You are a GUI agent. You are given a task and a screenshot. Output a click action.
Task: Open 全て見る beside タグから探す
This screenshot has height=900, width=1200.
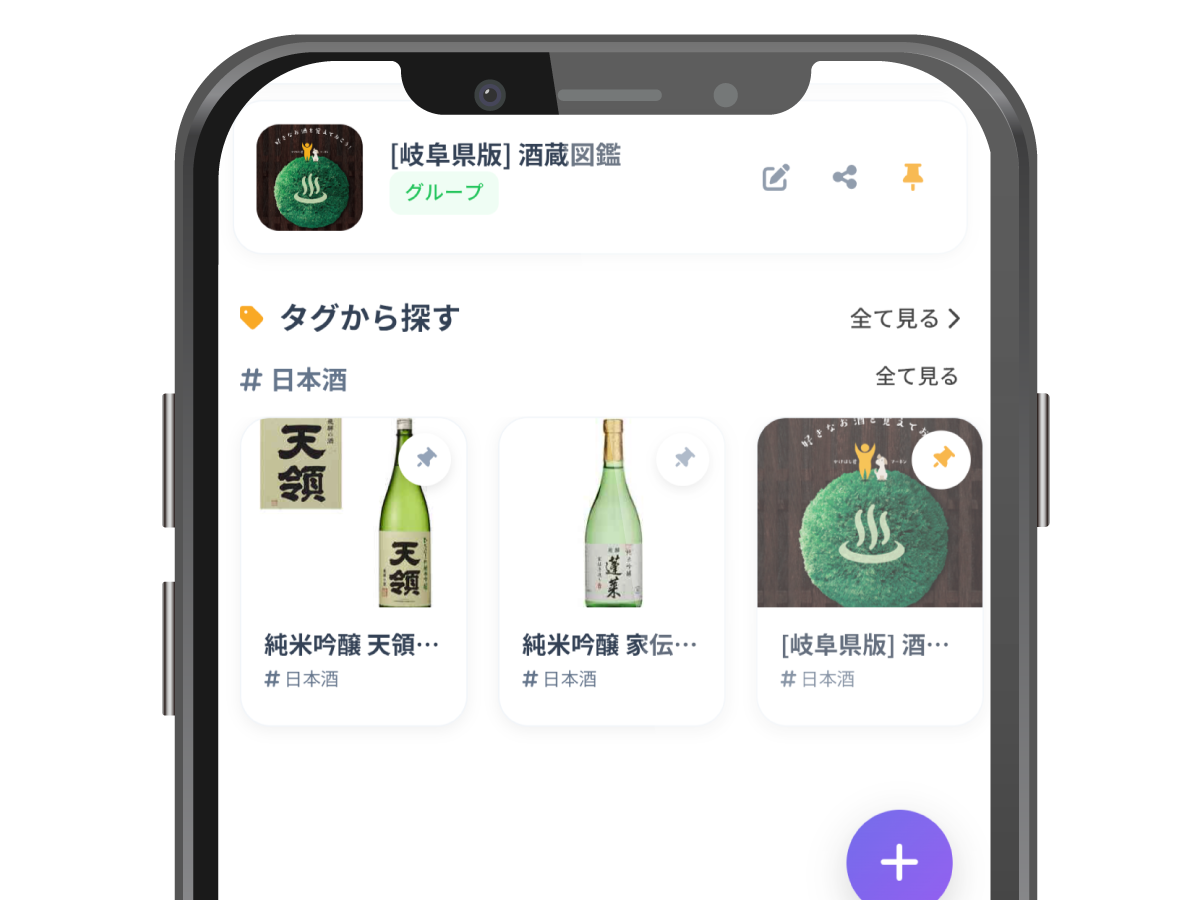pyautogui.click(x=904, y=318)
